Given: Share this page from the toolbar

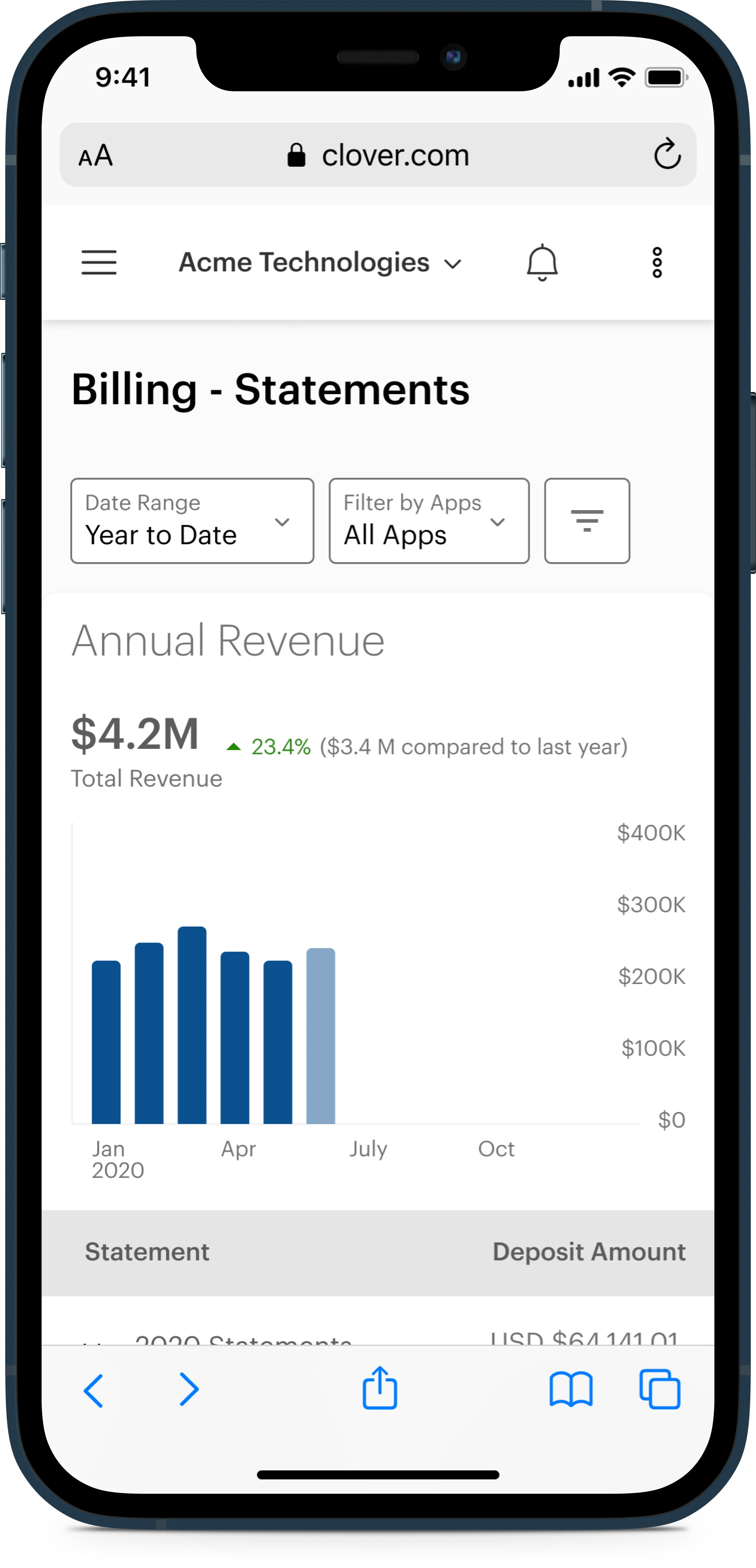Looking at the screenshot, I should [380, 1389].
